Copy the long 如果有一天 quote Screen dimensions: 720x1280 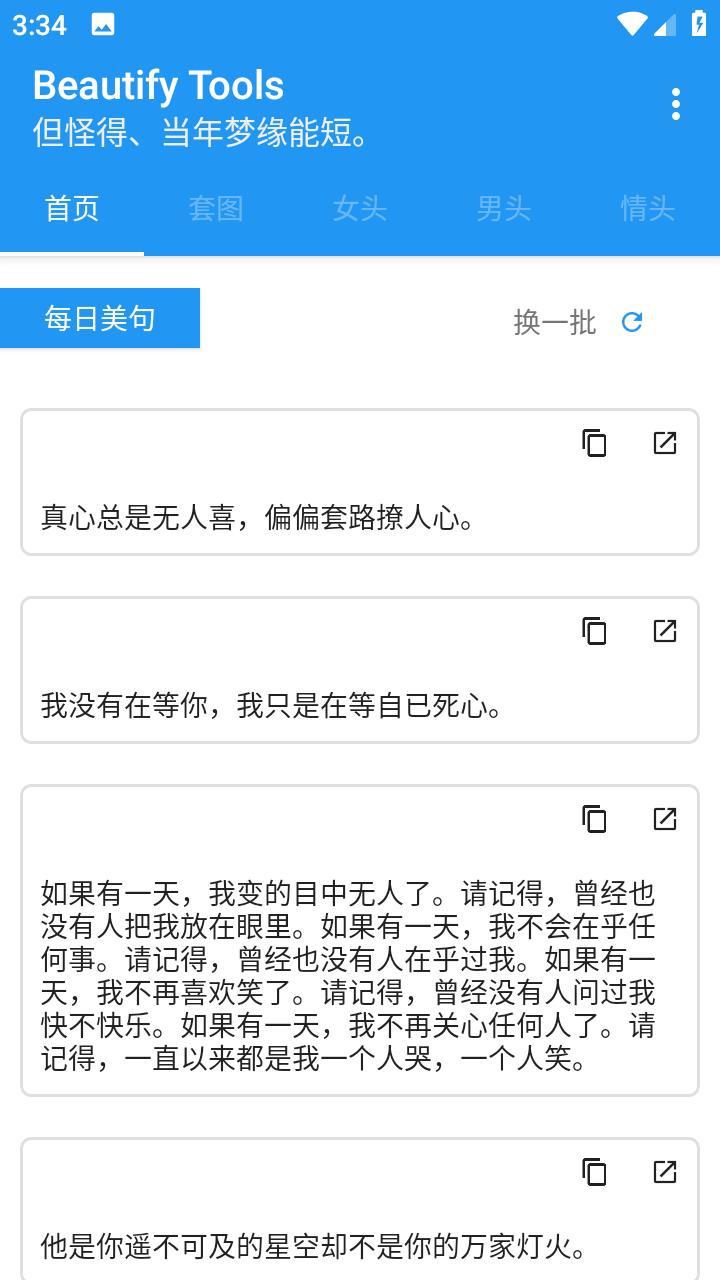595,819
